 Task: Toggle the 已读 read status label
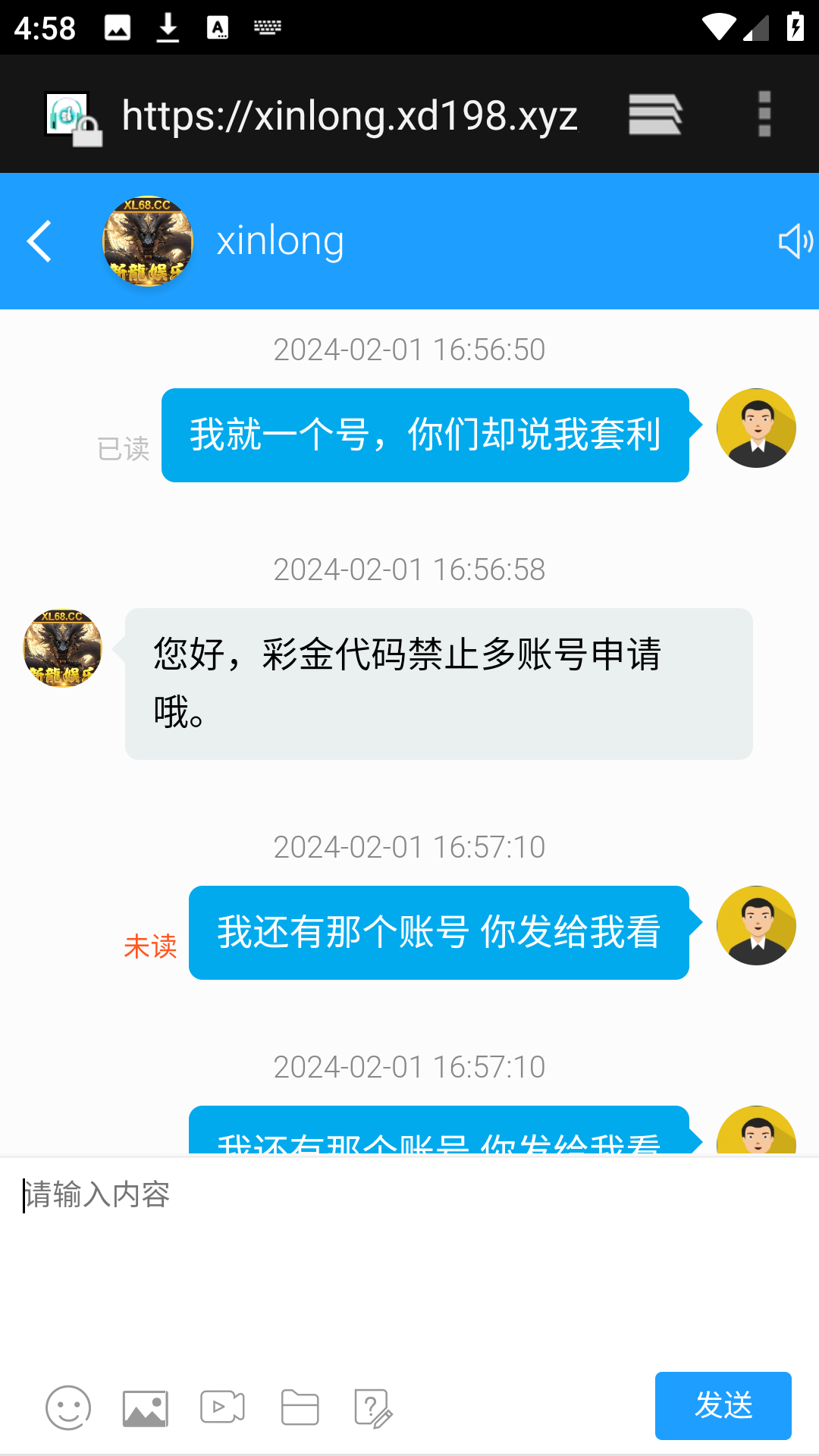(x=124, y=448)
